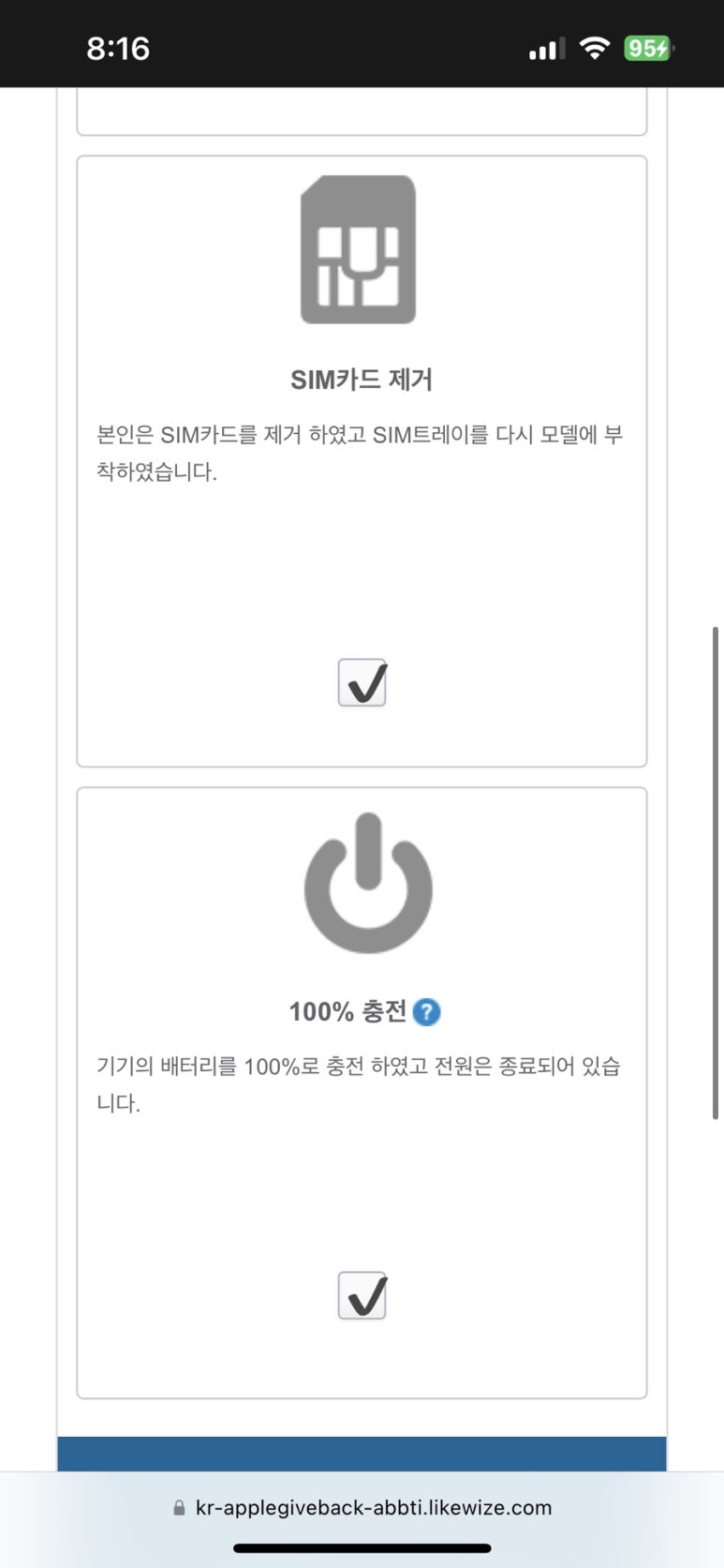This screenshot has height=1568, width=724.
Task: Uncheck the 100% 충전 confirmation checkbox
Action: click(x=362, y=1296)
